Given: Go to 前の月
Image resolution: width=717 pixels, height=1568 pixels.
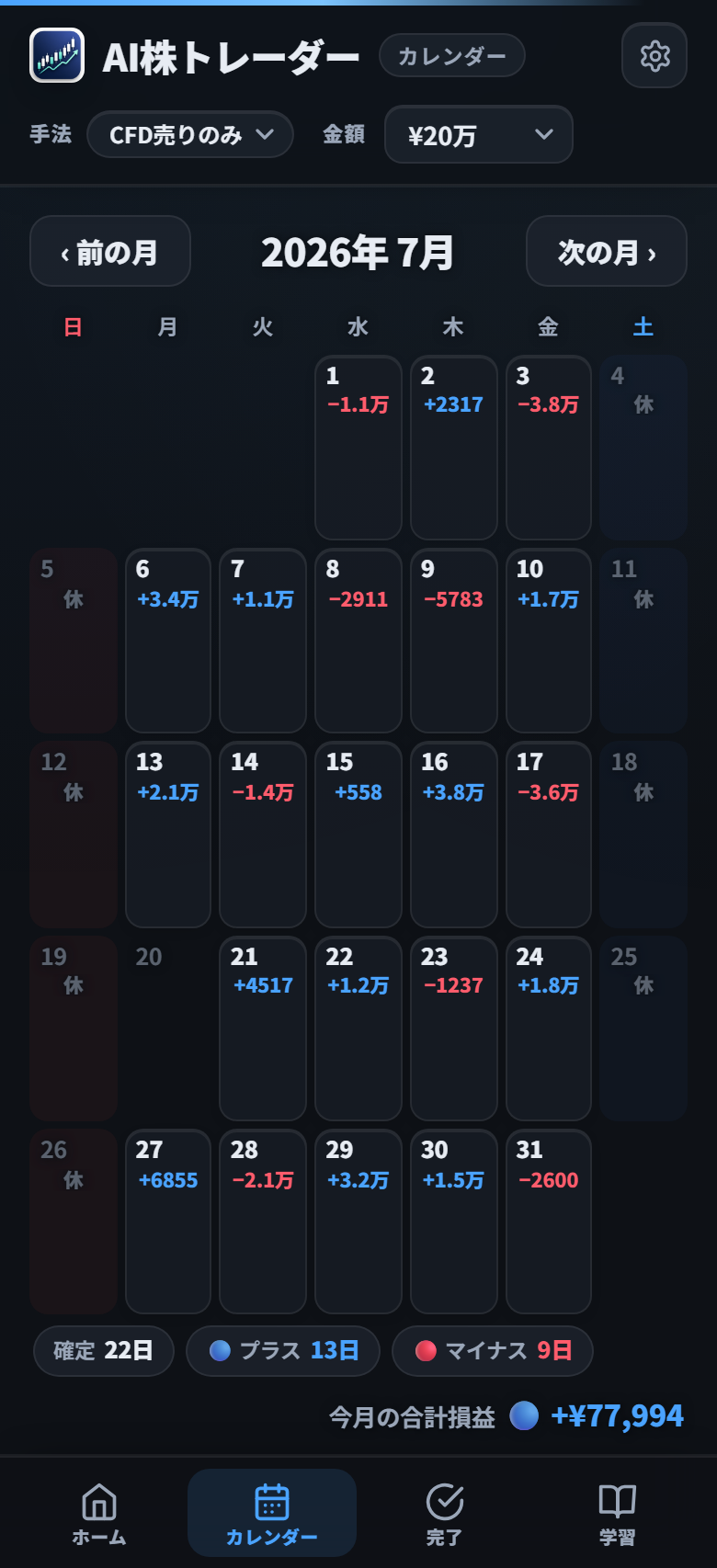Looking at the screenshot, I should (x=110, y=252).
